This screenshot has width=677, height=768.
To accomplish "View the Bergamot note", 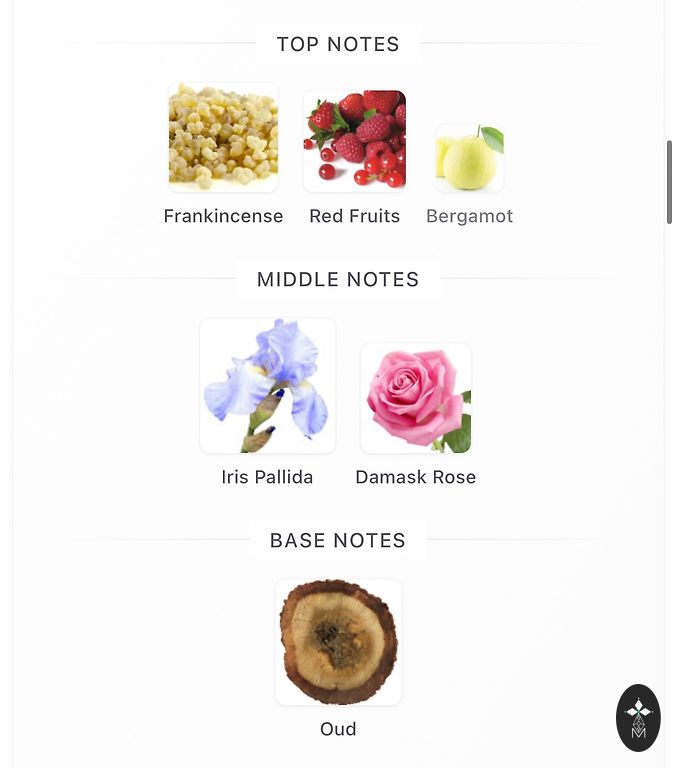I will click(469, 158).
